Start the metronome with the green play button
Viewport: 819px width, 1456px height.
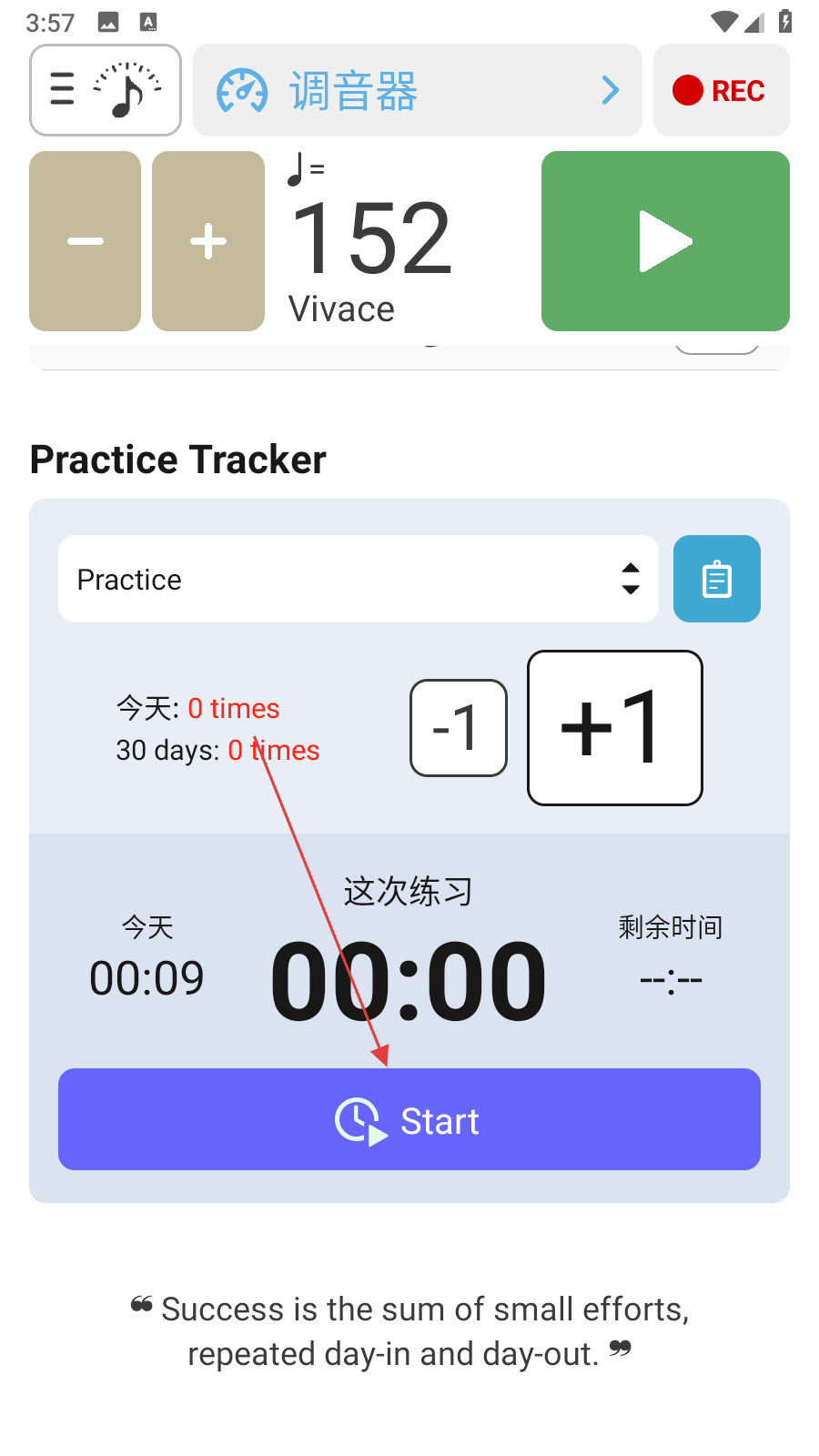[665, 241]
